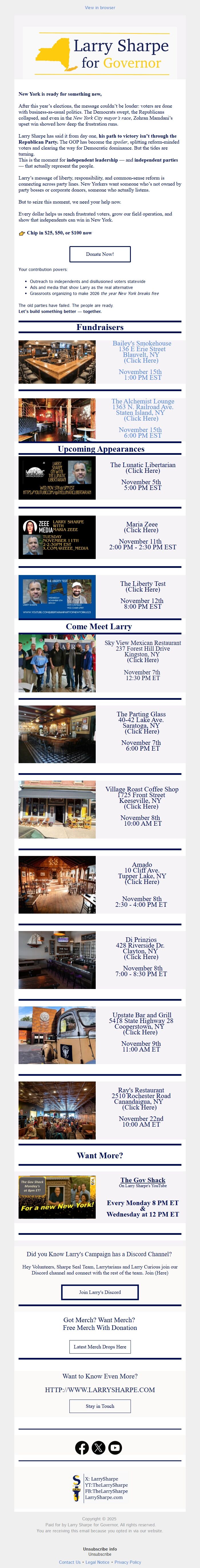The image size is (200, 1568).
Task: Open The Gov Shack underlined link
Action: pos(143,1179)
